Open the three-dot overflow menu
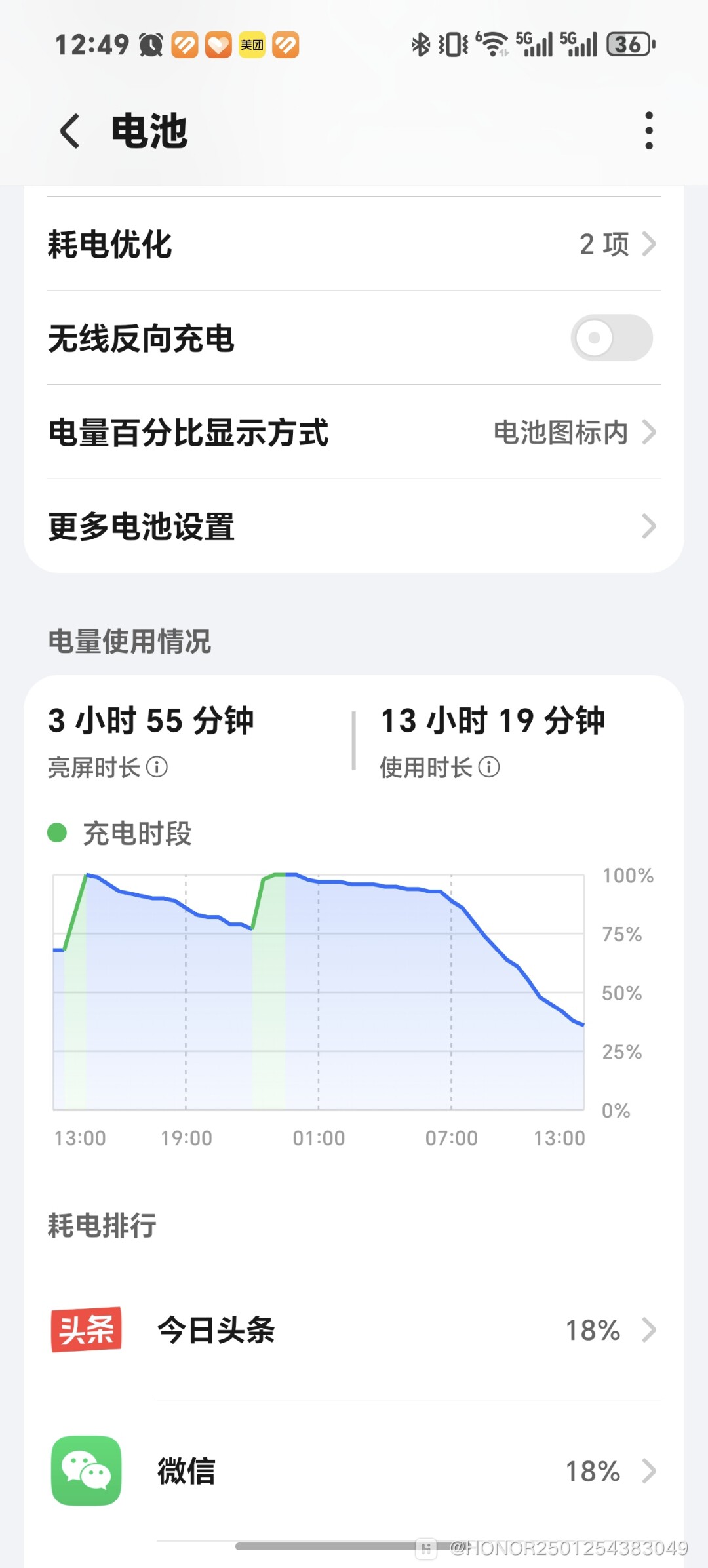 point(648,130)
